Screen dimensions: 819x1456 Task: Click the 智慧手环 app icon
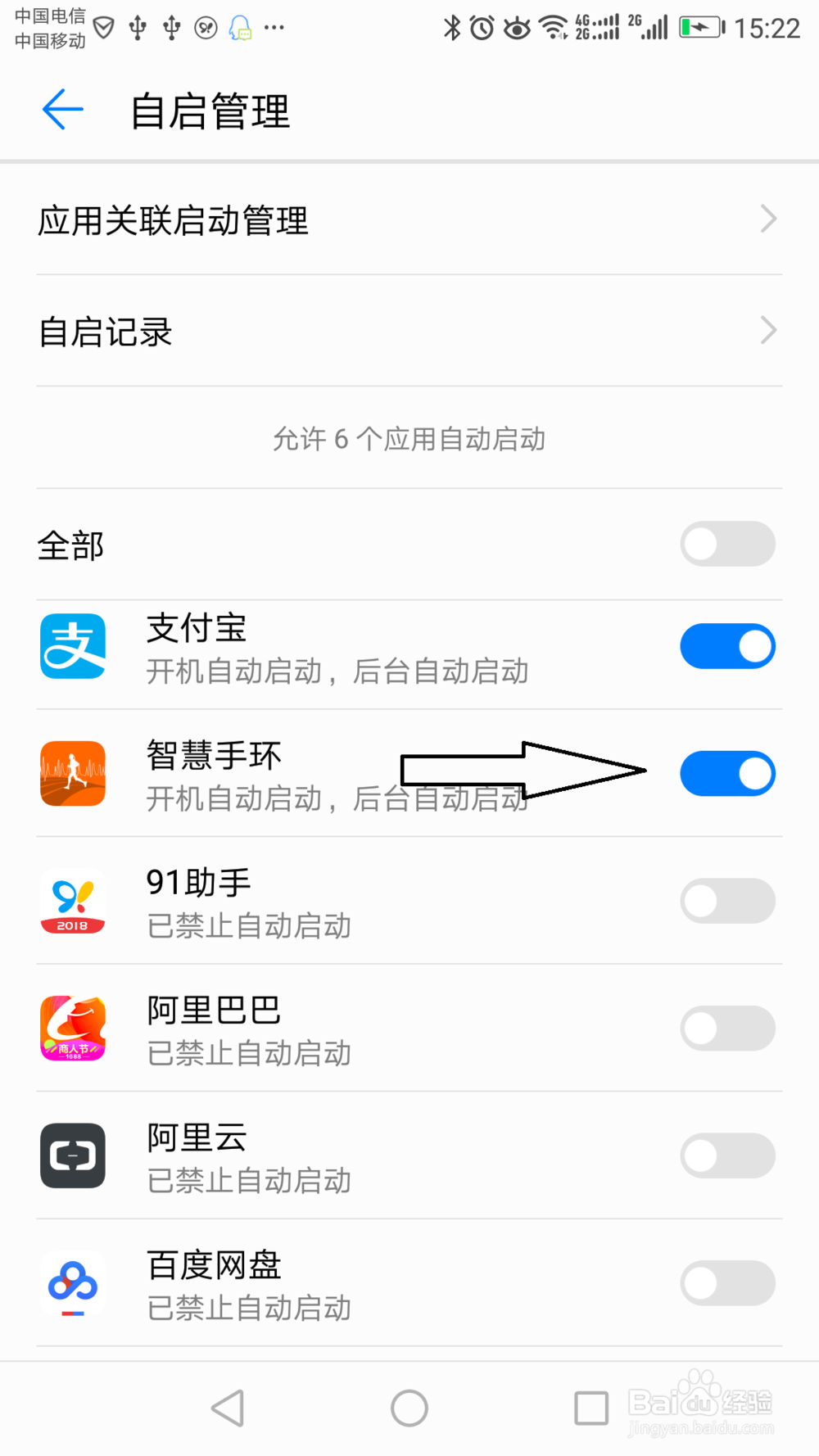[x=72, y=773]
